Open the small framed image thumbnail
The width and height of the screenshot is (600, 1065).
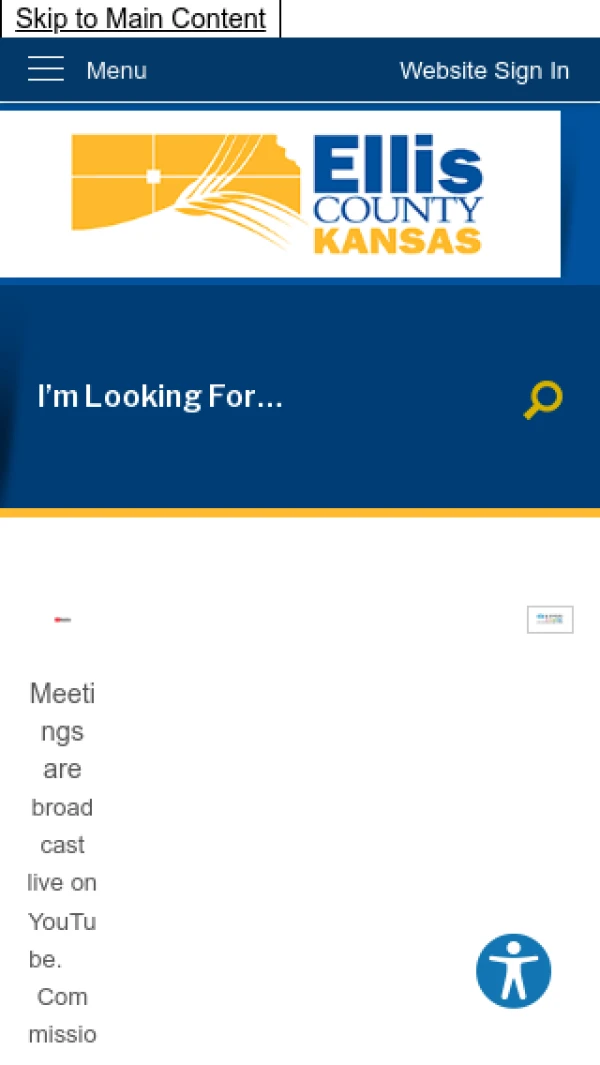click(550, 620)
